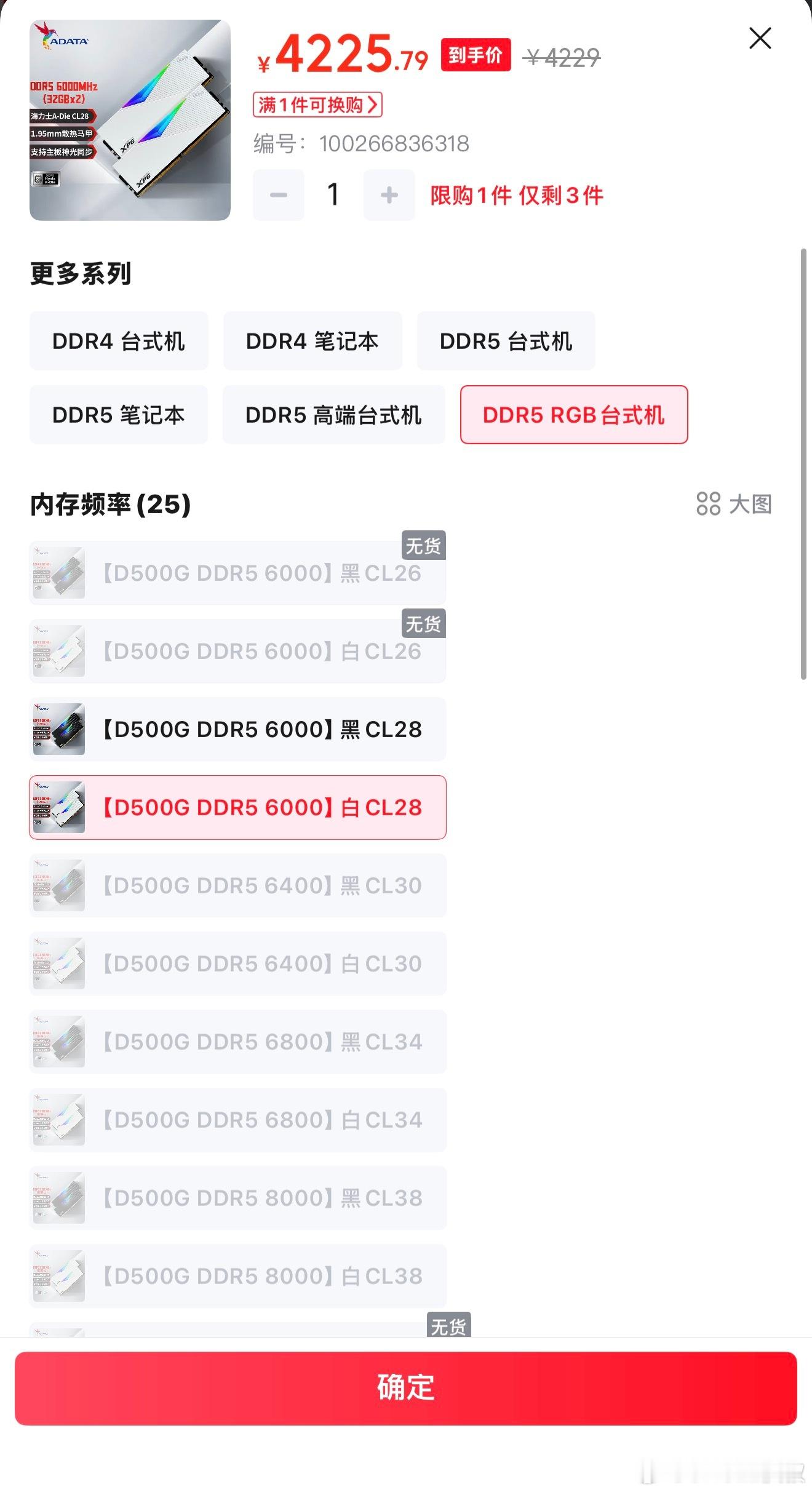Select the DDR4 笔记本 series
This screenshot has height=1492, width=812.
(x=312, y=342)
